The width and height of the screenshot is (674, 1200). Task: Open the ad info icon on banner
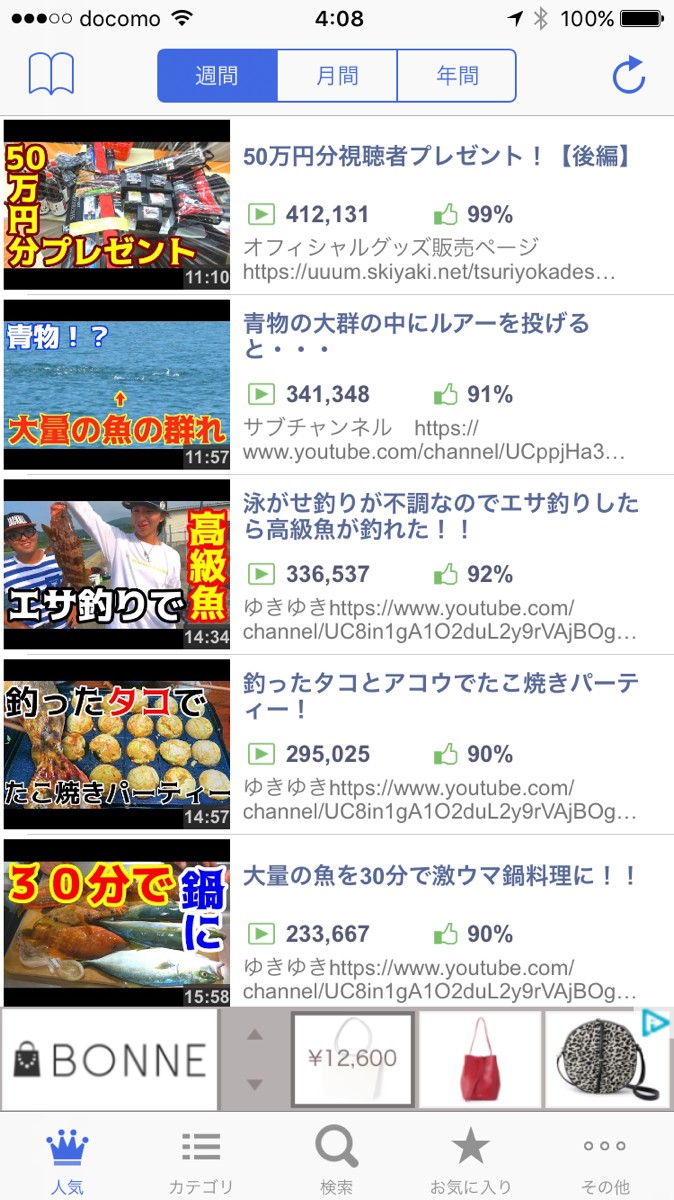pos(653,1022)
